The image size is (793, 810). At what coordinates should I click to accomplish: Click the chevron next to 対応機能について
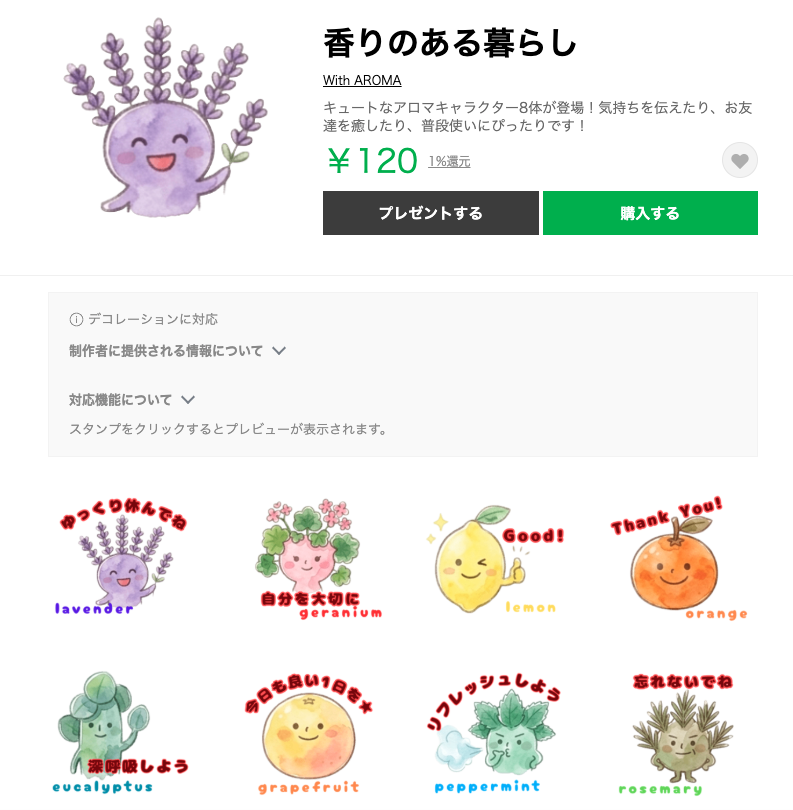[x=188, y=399]
